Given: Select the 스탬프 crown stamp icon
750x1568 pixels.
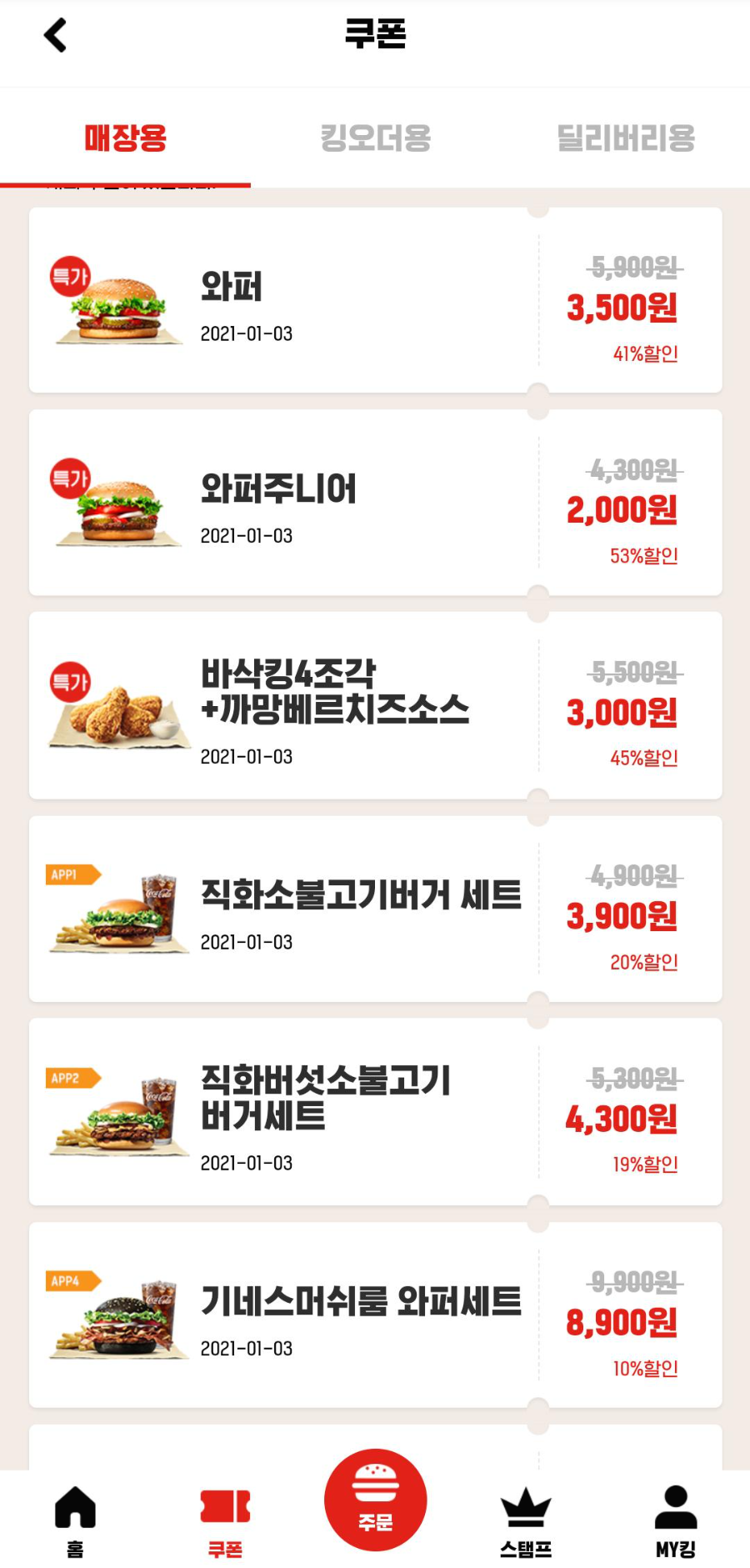Looking at the screenshot, I should click(x=525, y=1505).
